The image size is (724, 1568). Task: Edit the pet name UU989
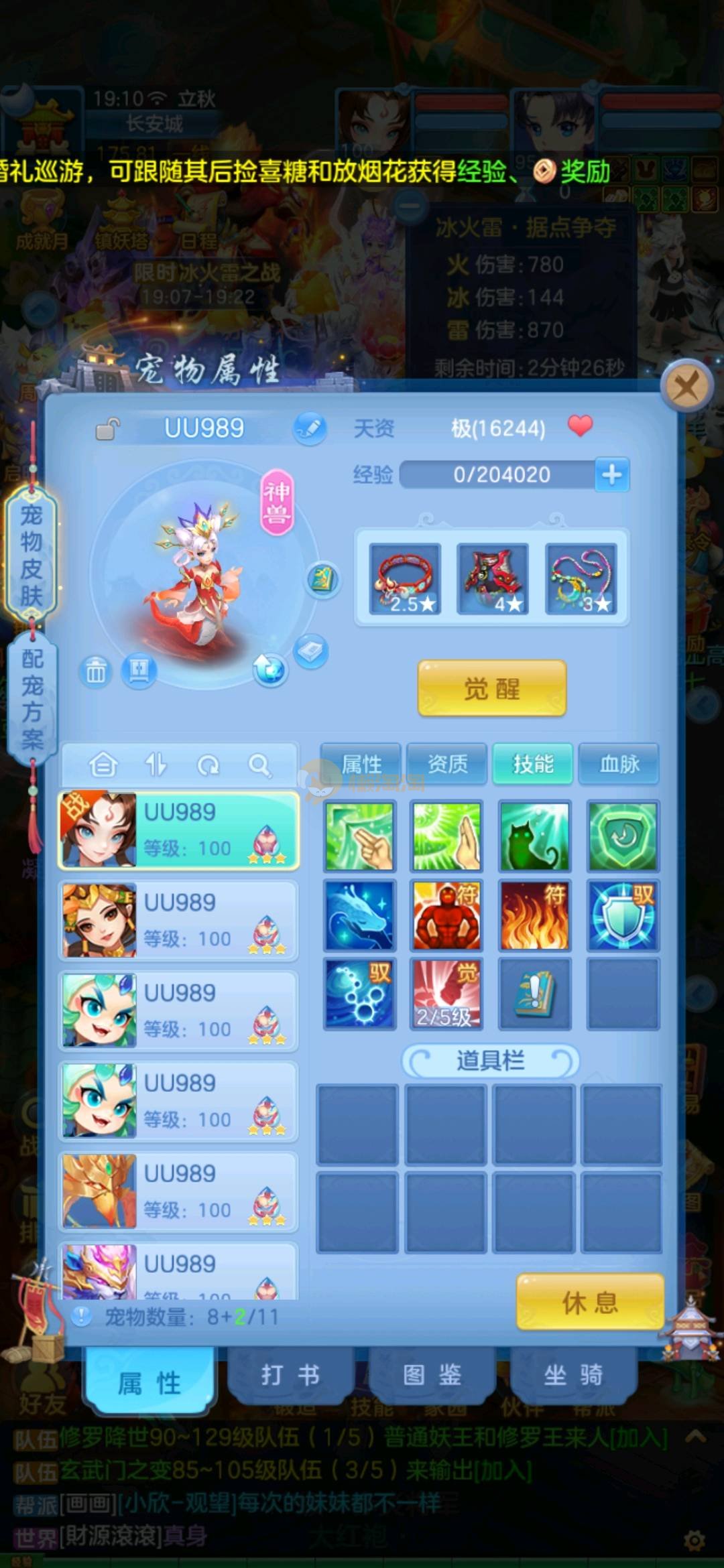309,428
